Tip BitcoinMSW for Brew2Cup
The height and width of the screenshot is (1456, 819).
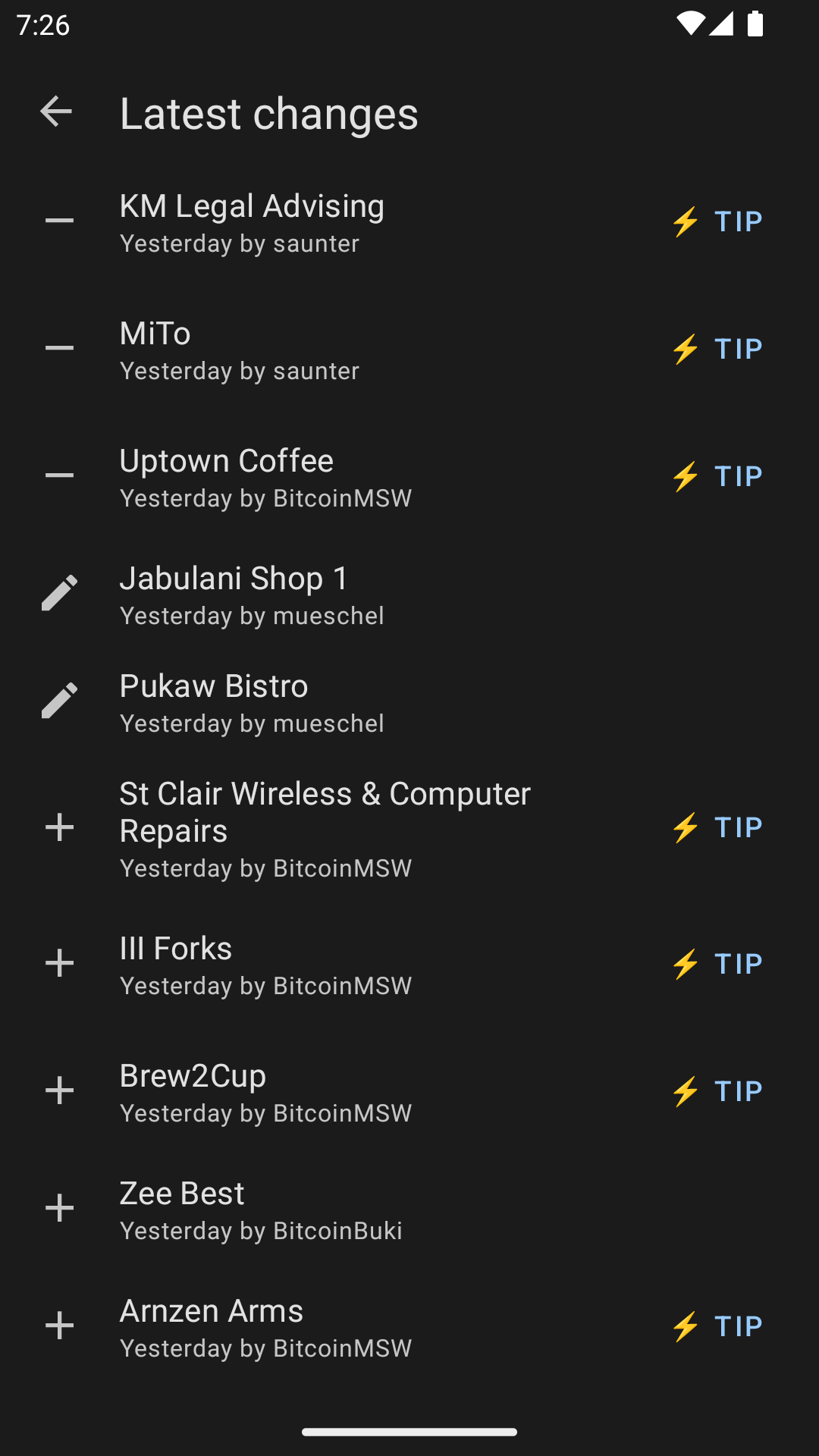[x=717, y=1091]
